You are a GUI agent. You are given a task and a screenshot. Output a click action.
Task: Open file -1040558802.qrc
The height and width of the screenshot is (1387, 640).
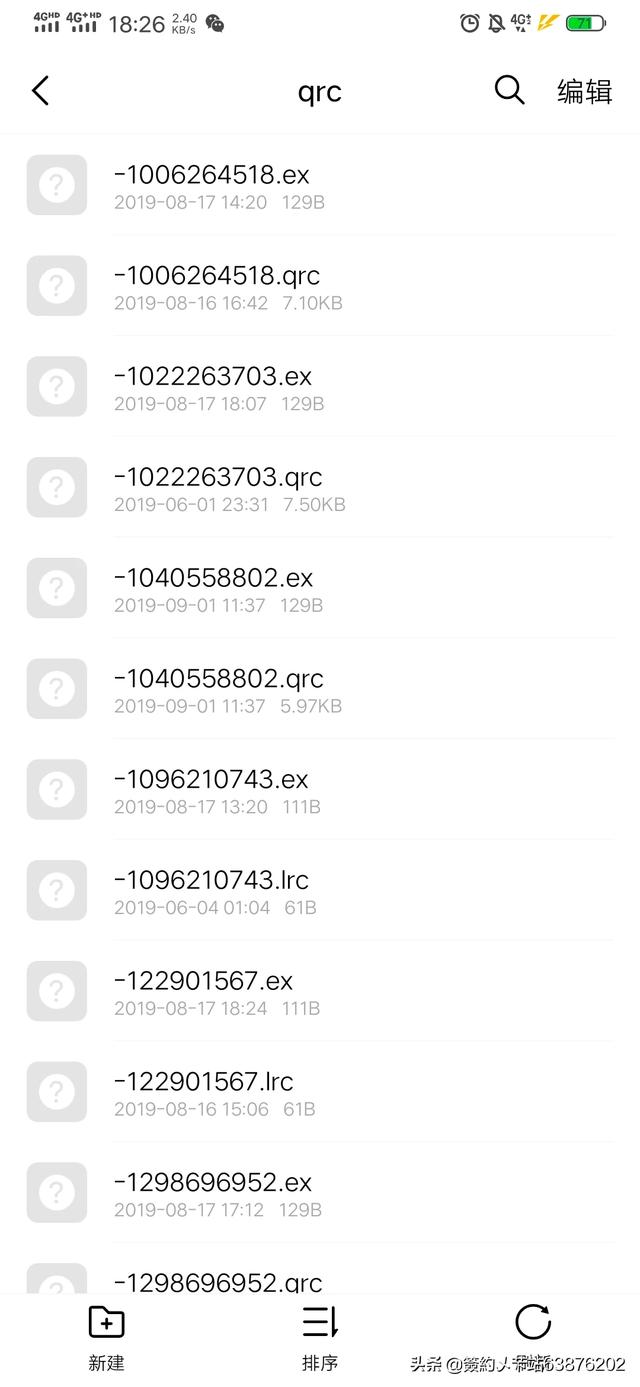pyautogui.click(x=320, y=689)
